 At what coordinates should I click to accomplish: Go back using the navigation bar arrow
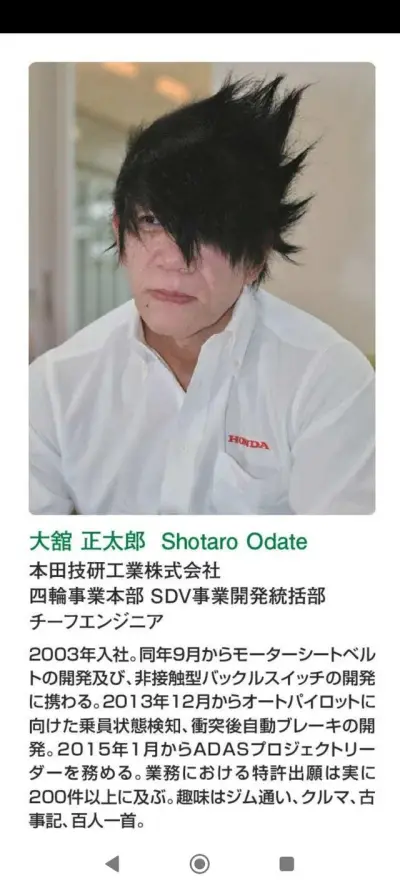tap(112, 864)
